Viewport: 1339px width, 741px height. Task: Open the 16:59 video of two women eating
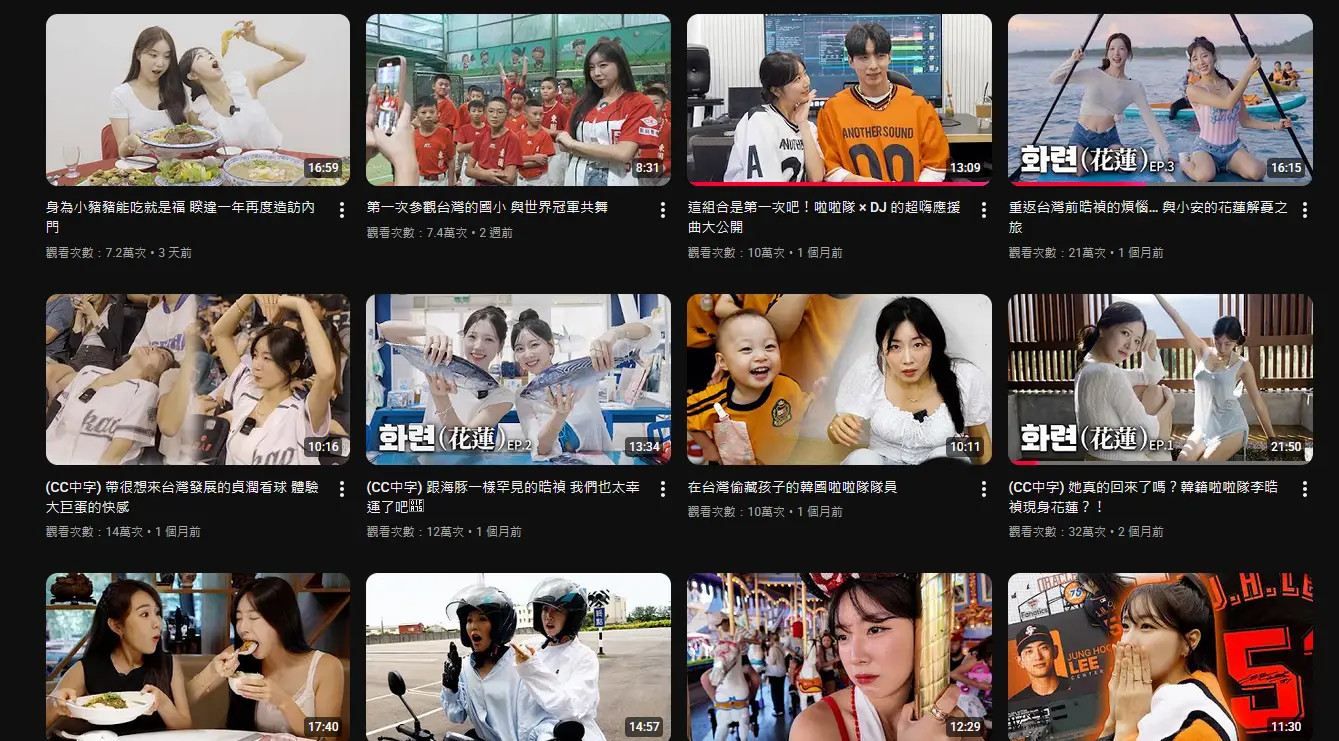tap(198, 100)
